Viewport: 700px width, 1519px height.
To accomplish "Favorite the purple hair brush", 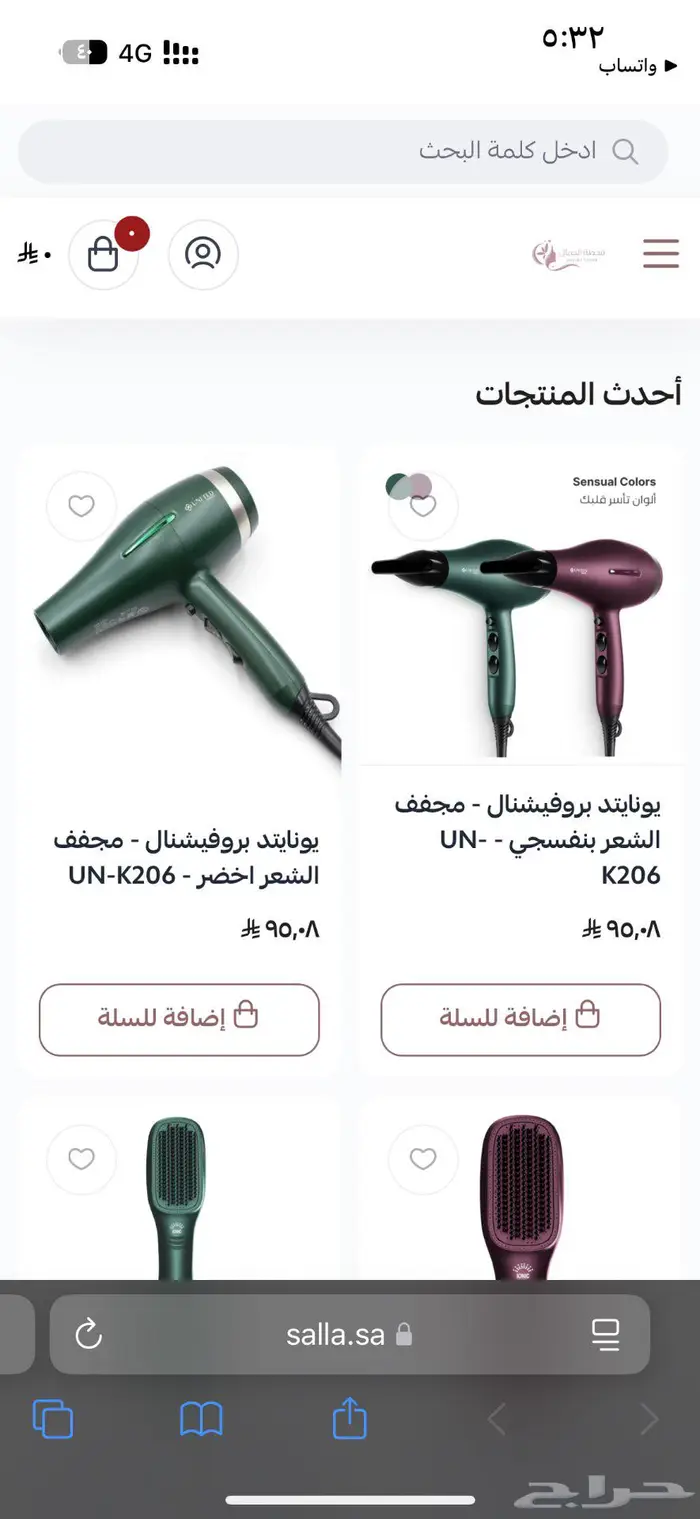I will click(423, 1159).
